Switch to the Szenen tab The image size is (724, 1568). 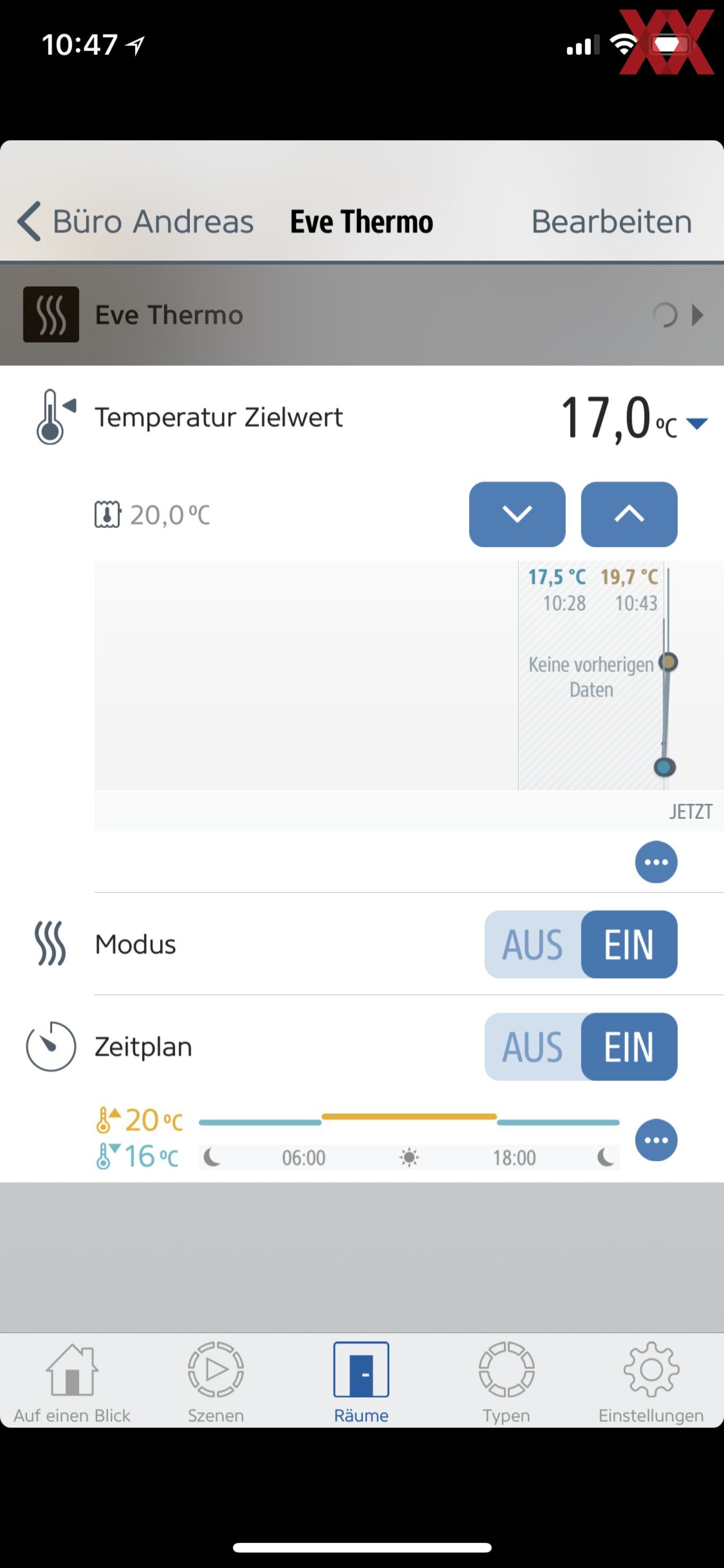pyautogui.click(x=216, y=1382)
